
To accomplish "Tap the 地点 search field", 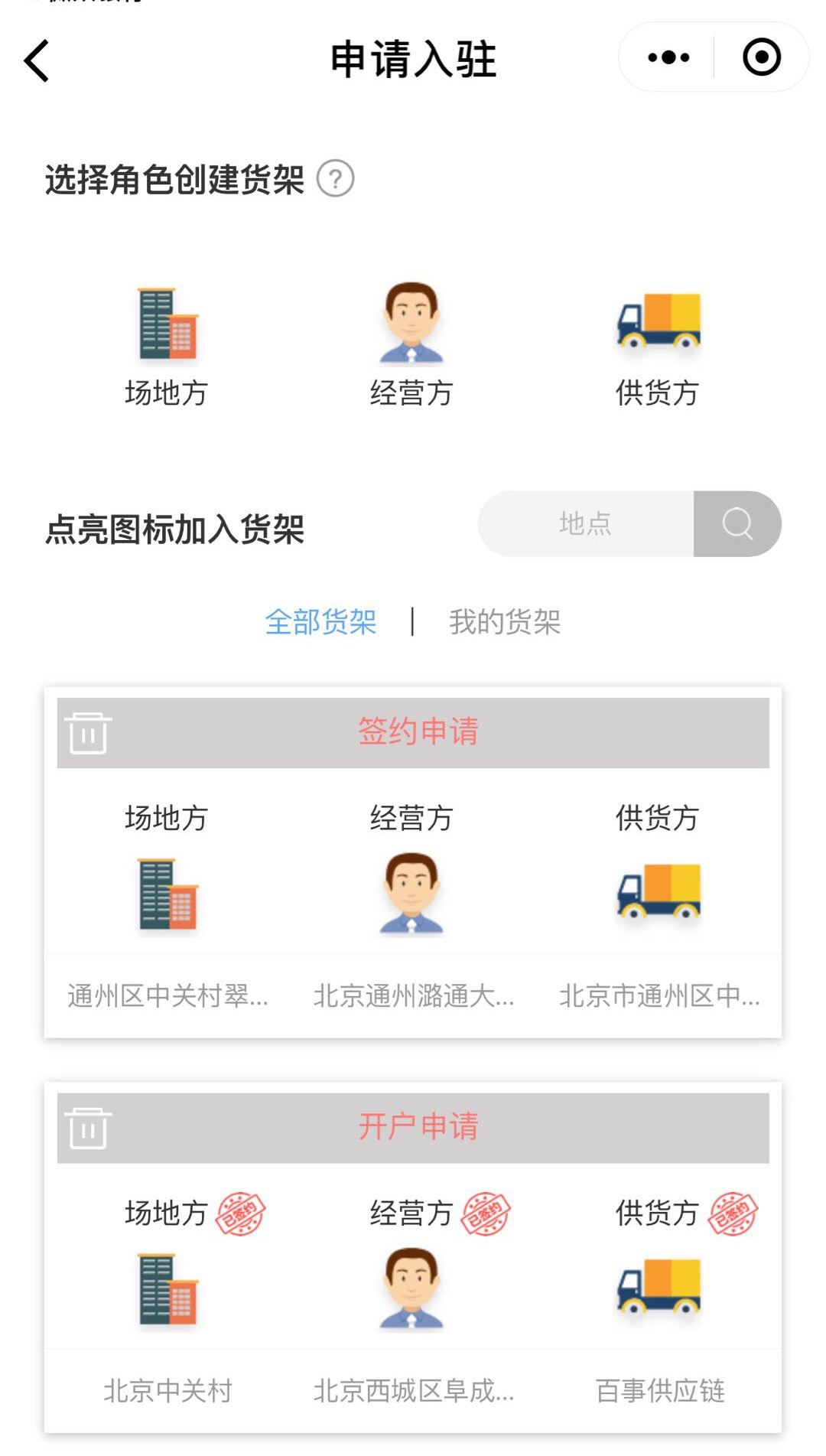I will 586,524.
